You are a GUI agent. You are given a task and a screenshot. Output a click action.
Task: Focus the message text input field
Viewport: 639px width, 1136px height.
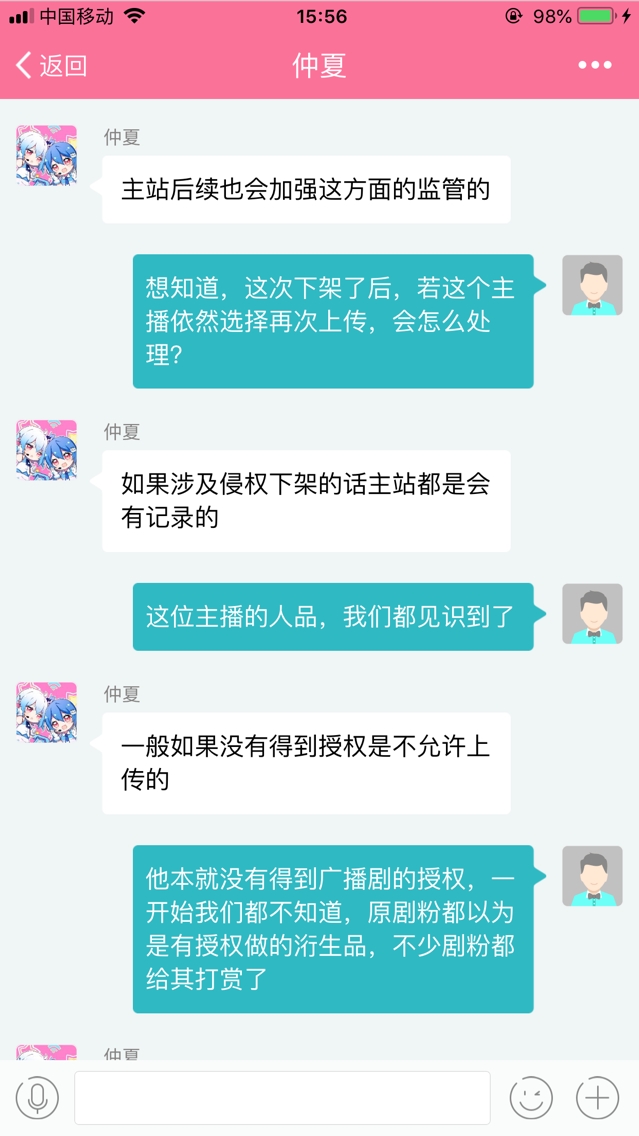(x=282, y=1098)
